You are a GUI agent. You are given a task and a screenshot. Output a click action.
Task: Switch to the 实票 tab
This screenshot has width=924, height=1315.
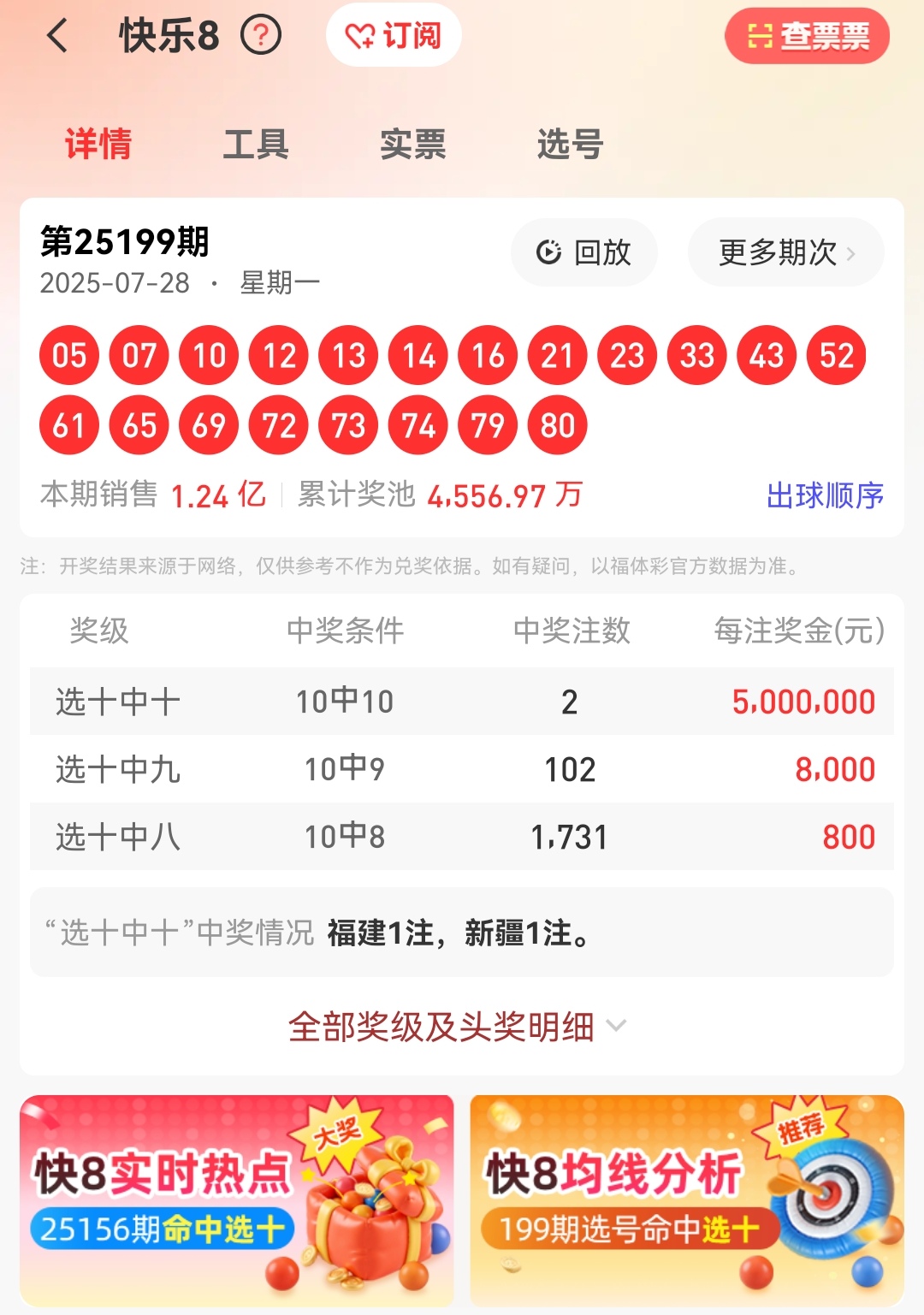point(412,145)
